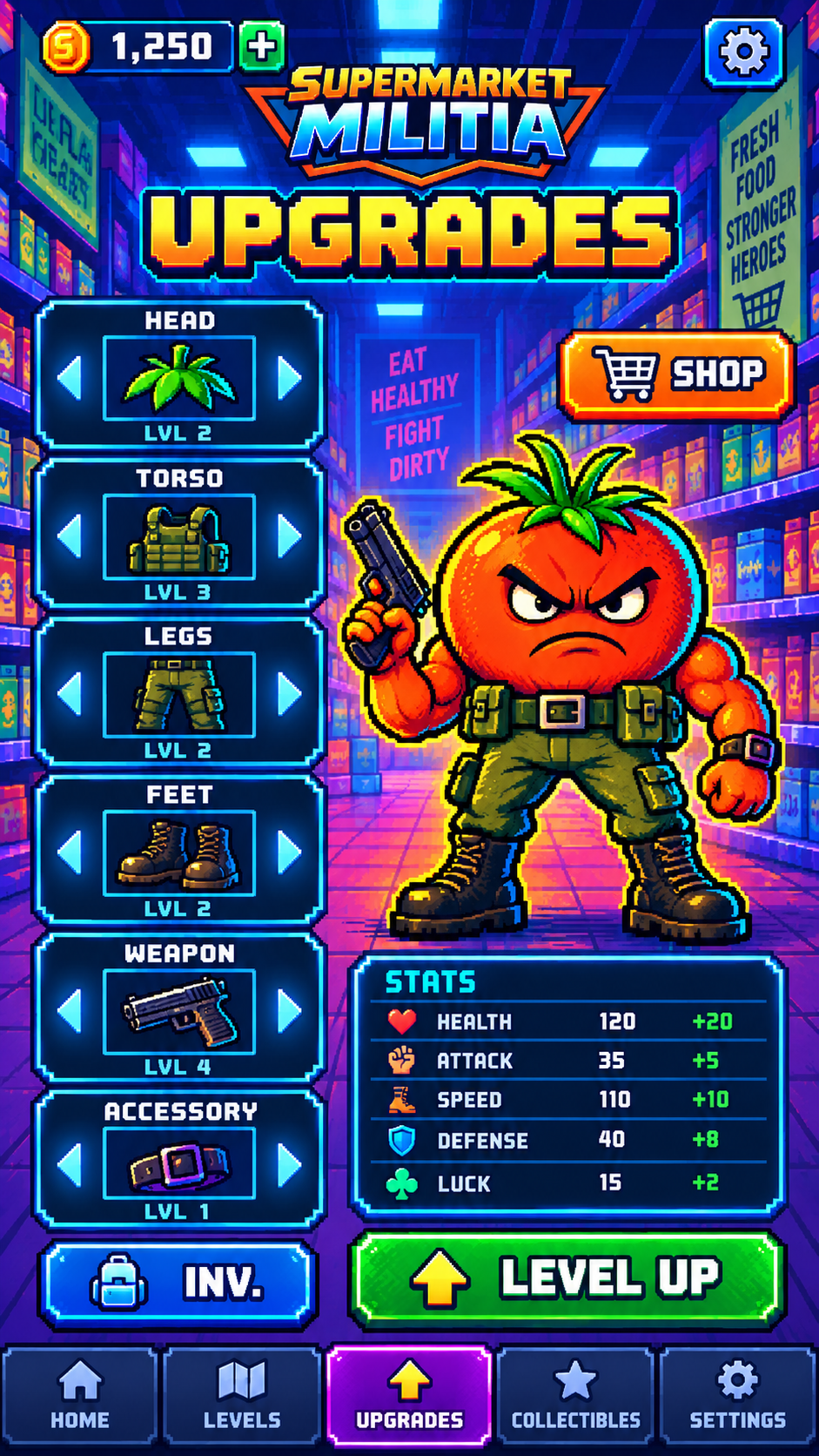Select next Head item with right arrow
Viewport: 819px width, 1456px height.
pos(290,378)
